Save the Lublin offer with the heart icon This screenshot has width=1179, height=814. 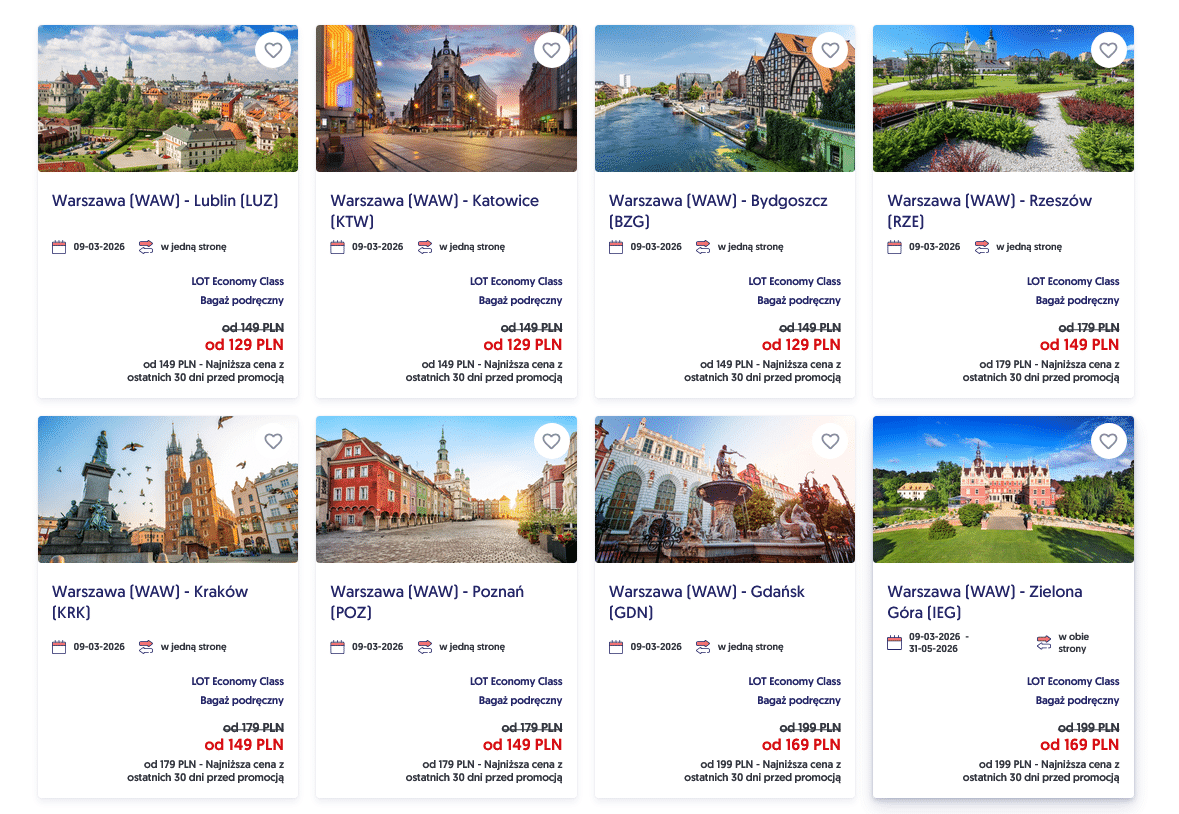click(x=273, y=50)
